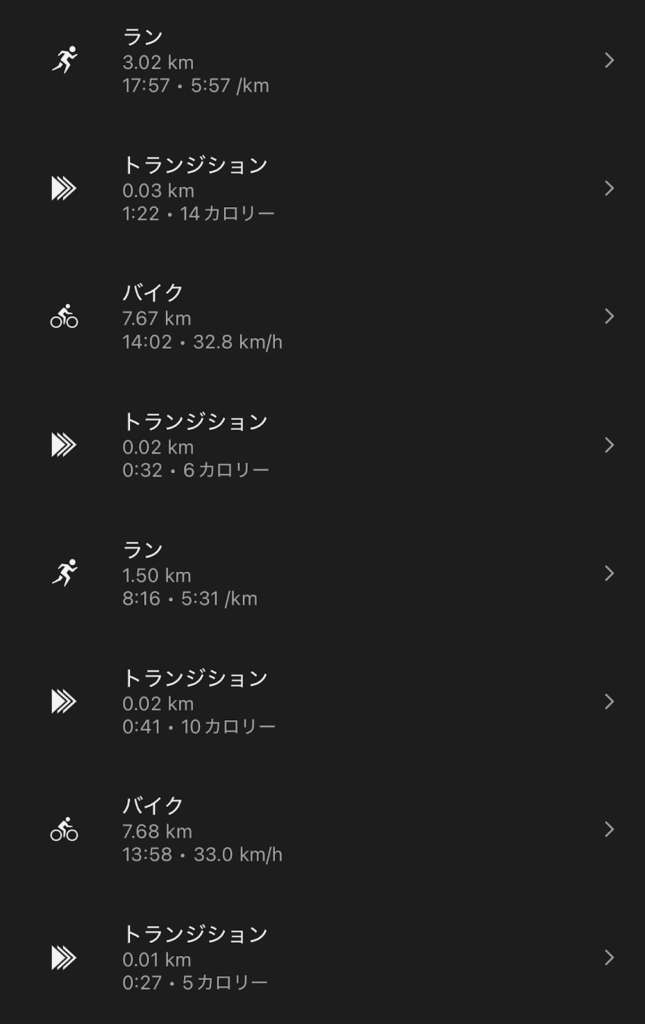
Task: Select the 7.67 km バイク segment
Action: pos(322,317)
